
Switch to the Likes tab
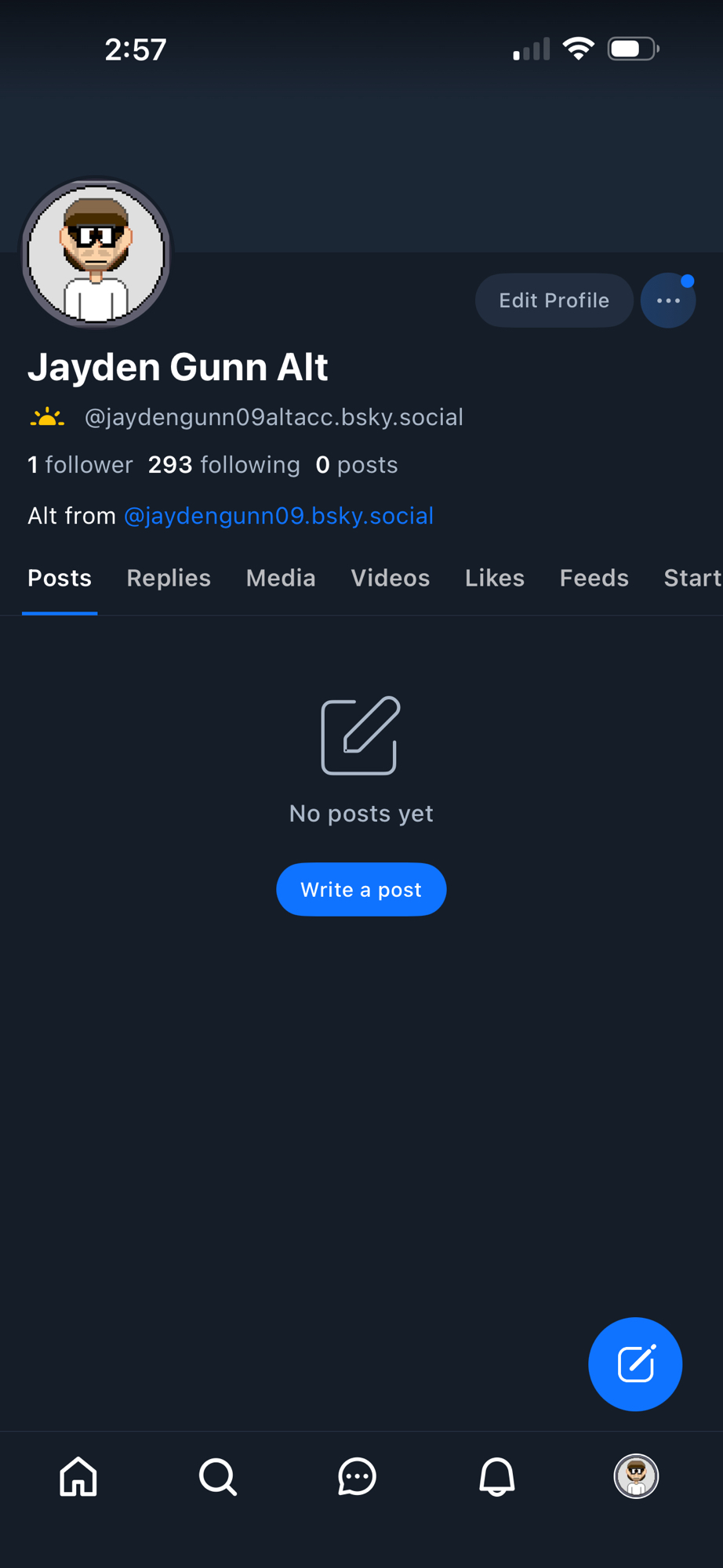[x=494, y=579]
